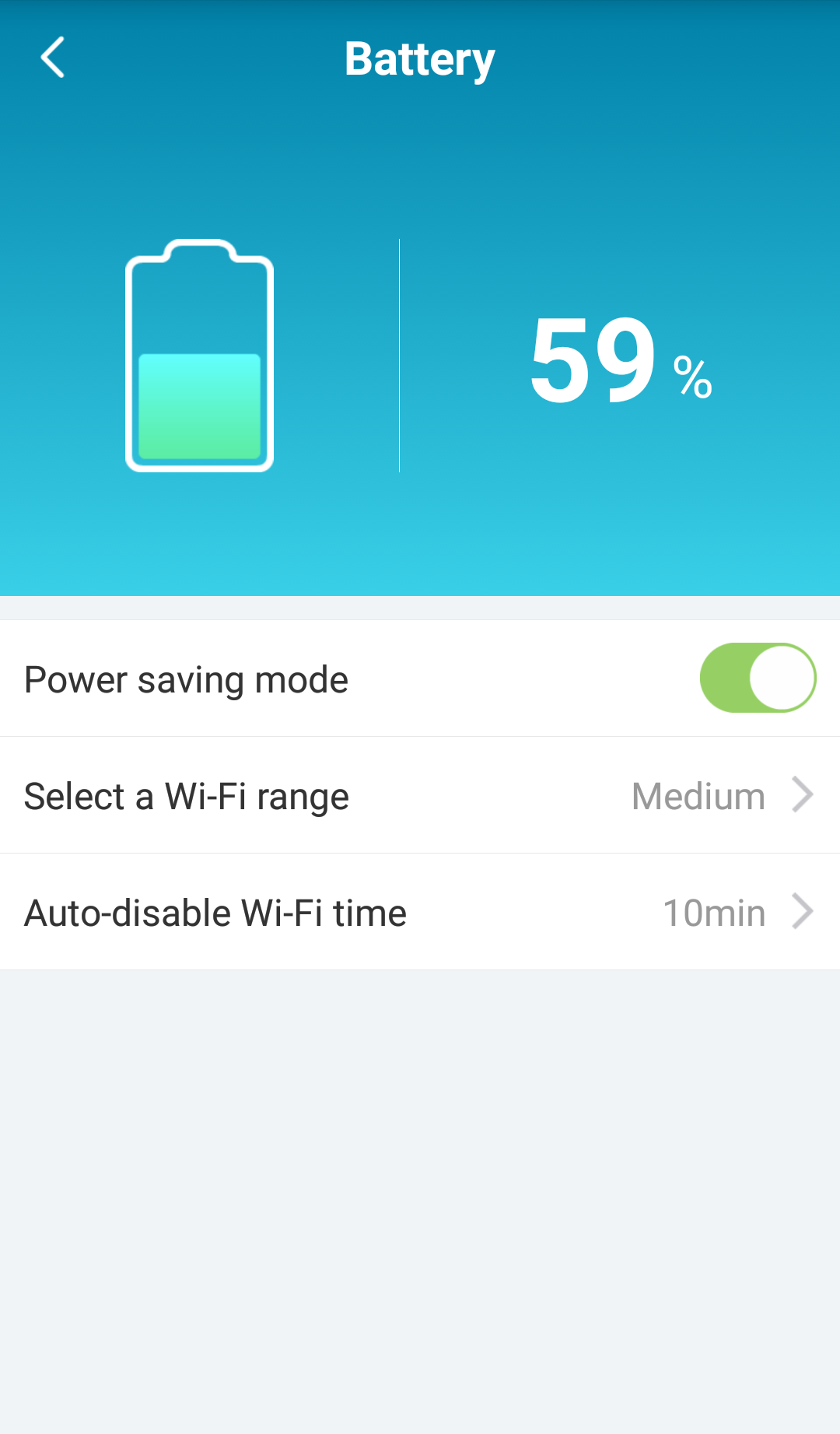Go back from the Battery screen
This screenshot has height=1434, width=840.
click(52, 58)
